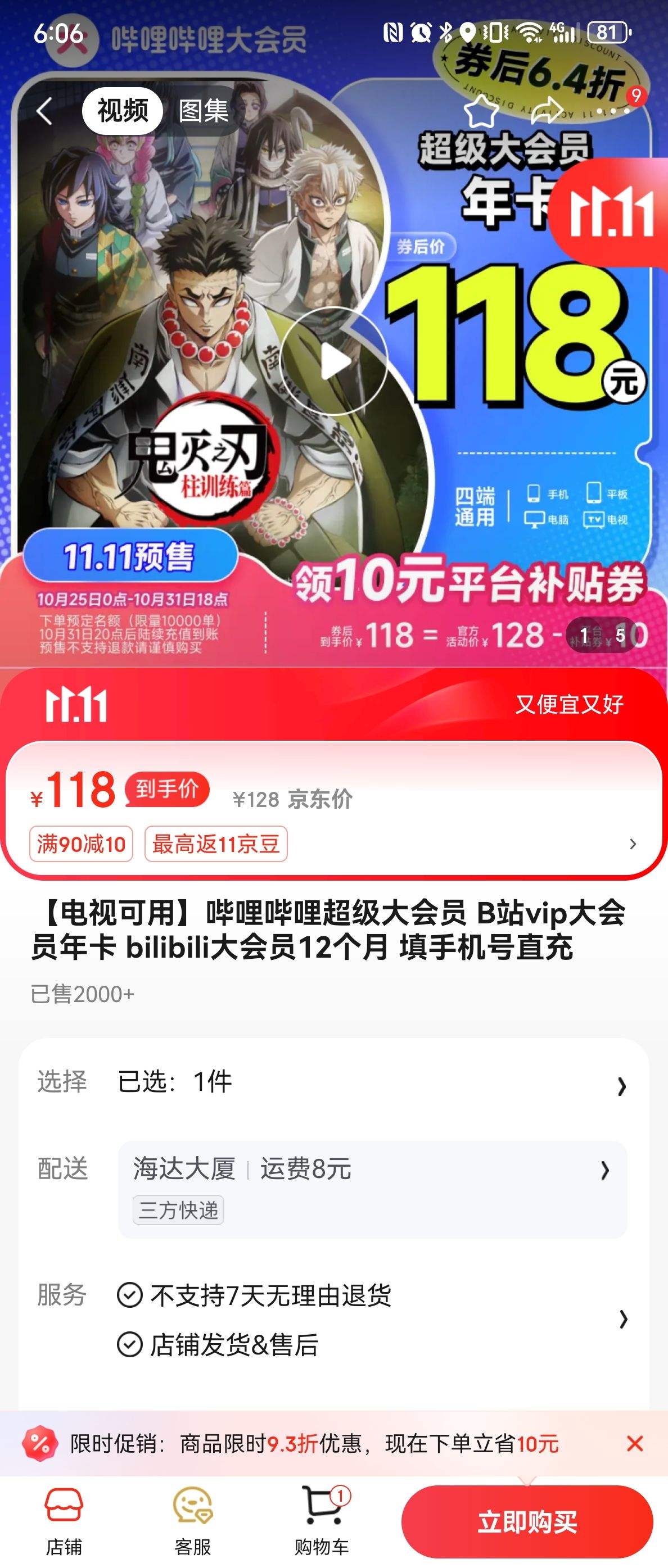Play the product video

(333, 360)
